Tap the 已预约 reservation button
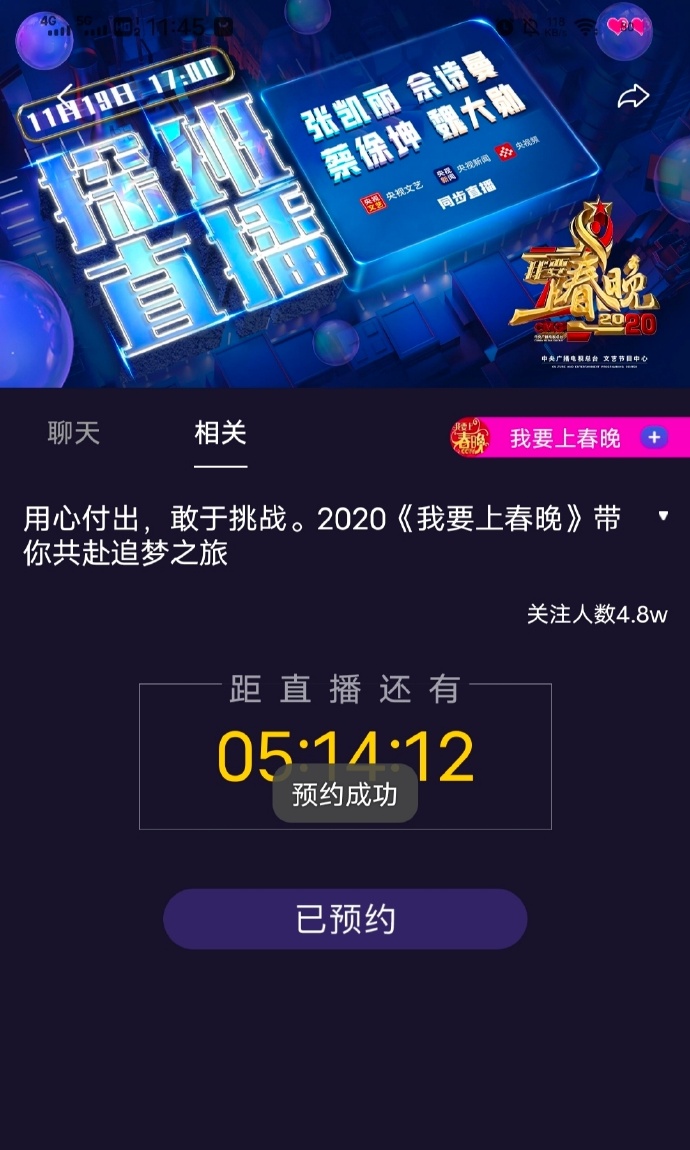 [x=345, y=919]
